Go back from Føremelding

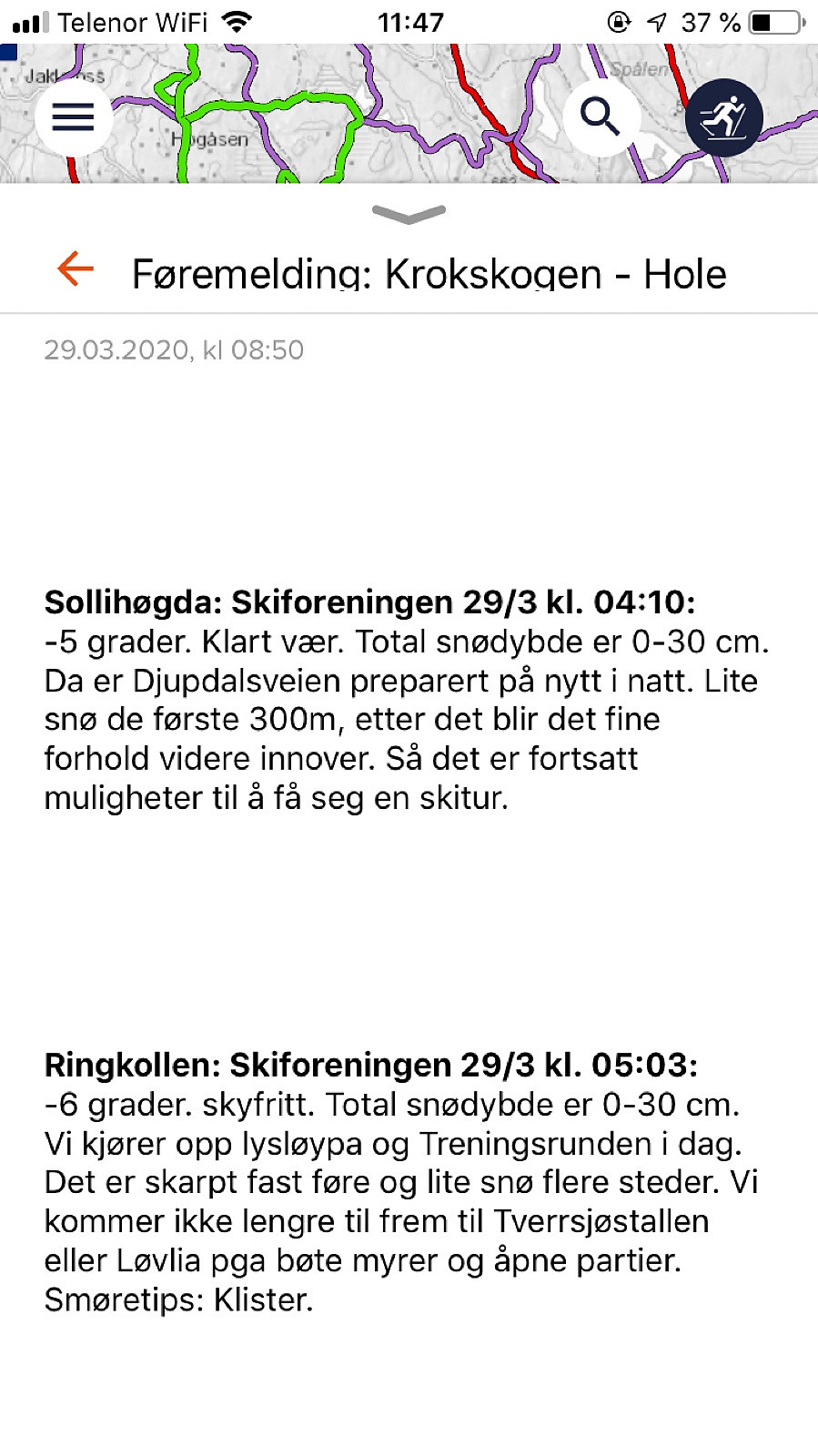(x=76, y=268)
